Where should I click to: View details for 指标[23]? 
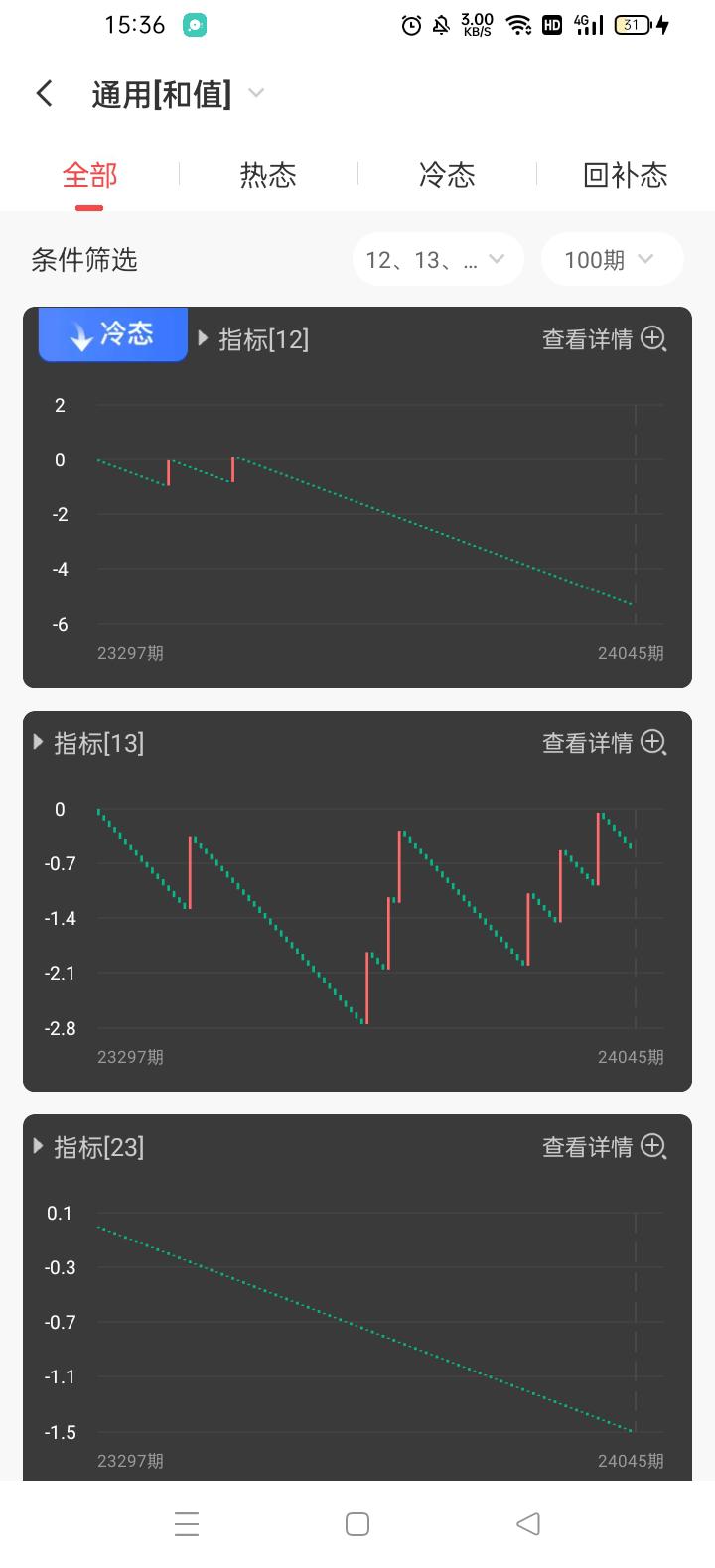(603, 1147)
